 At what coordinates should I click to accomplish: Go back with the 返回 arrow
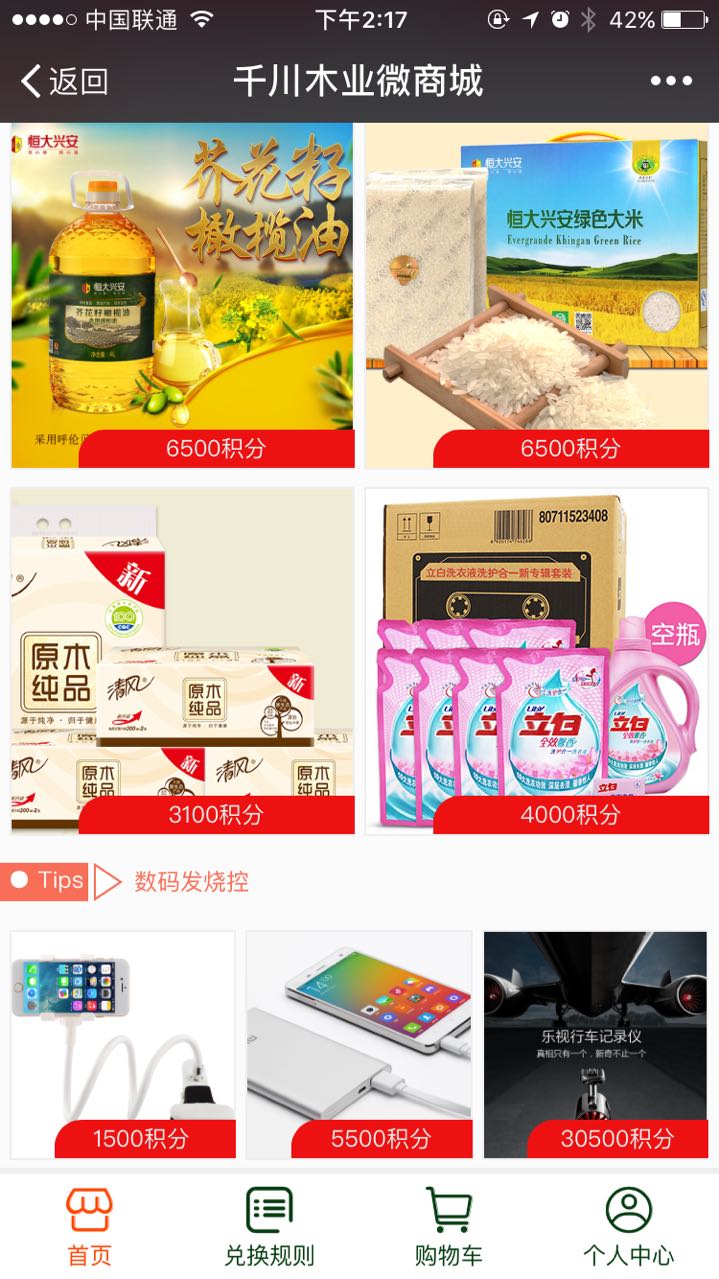(x=64, y=81)
